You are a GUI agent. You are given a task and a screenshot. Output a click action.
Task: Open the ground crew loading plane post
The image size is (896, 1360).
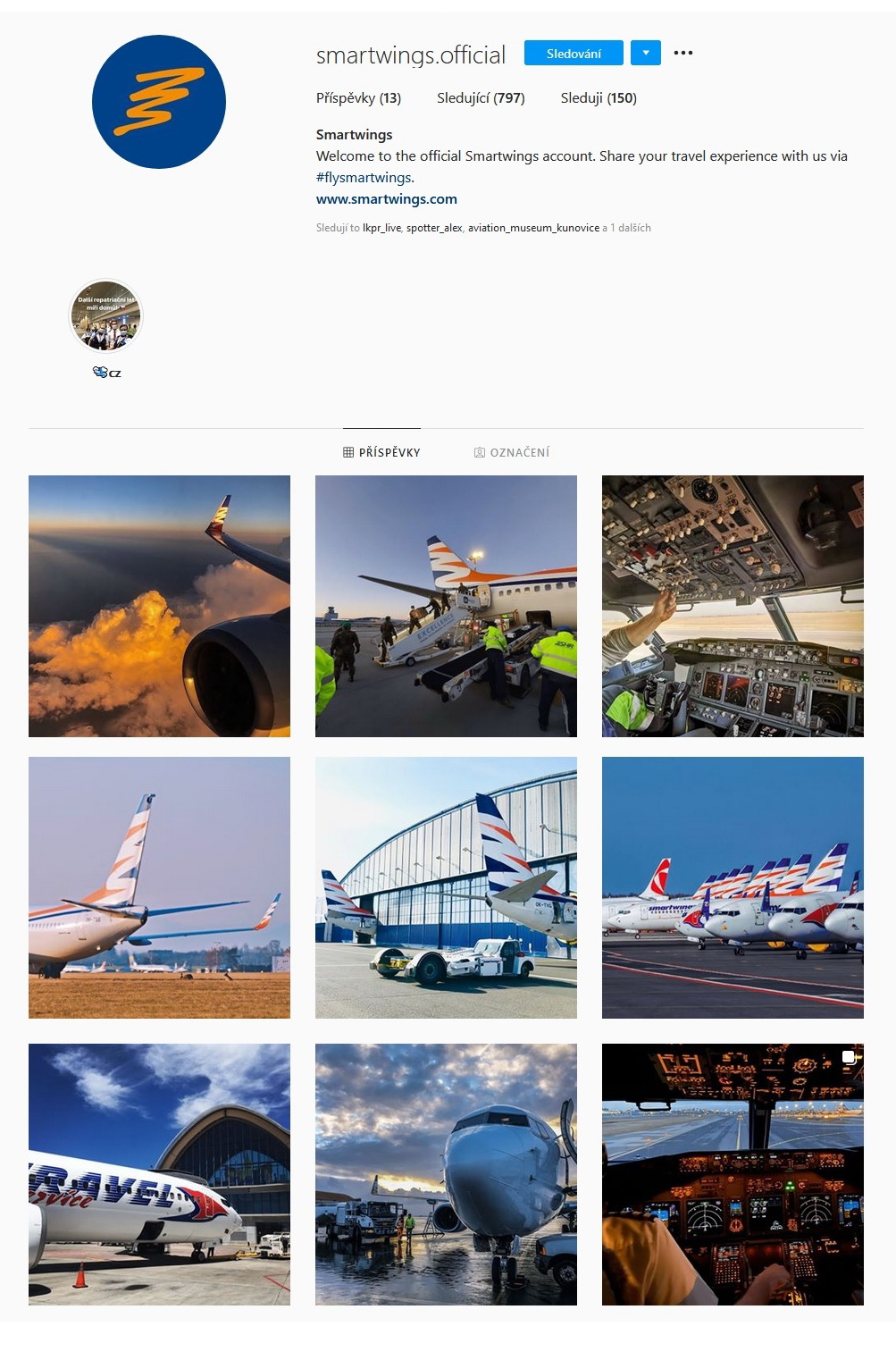(x=446, y=606)
